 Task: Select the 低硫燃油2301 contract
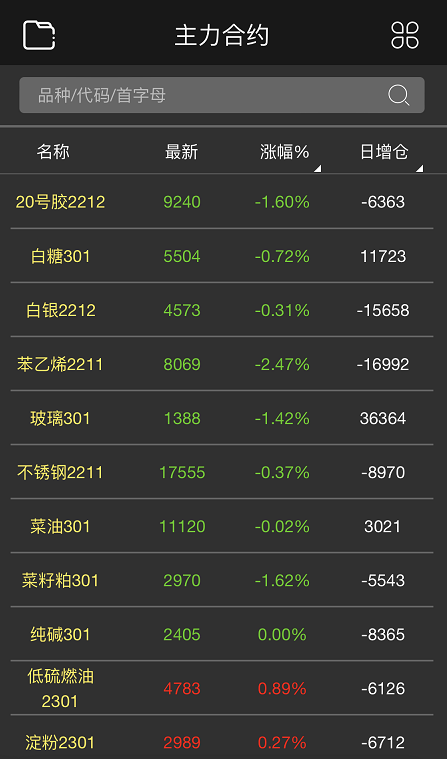pos(222,688)
